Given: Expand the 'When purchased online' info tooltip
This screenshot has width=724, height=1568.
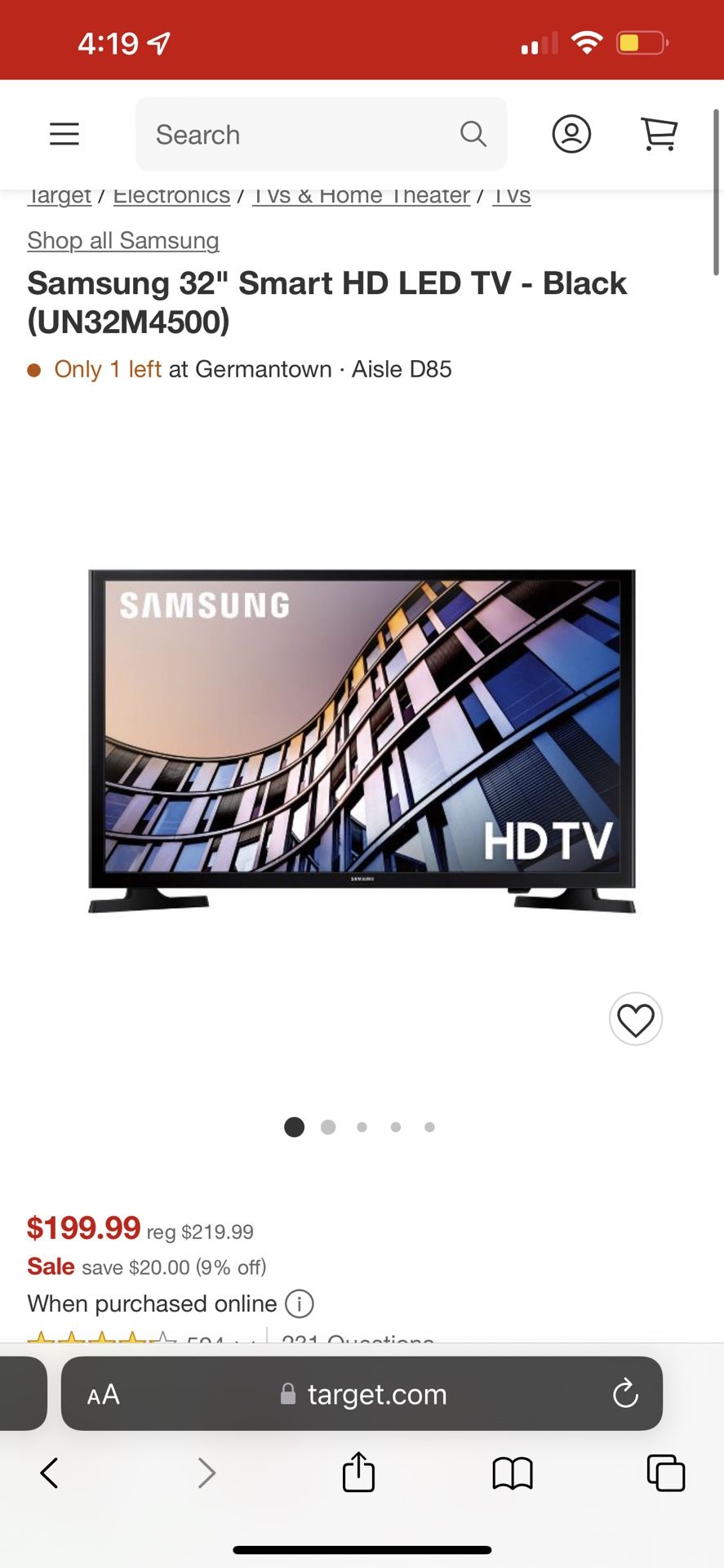Looking at the screenshot, I should pyautogui.click(x=299, y=1303).
